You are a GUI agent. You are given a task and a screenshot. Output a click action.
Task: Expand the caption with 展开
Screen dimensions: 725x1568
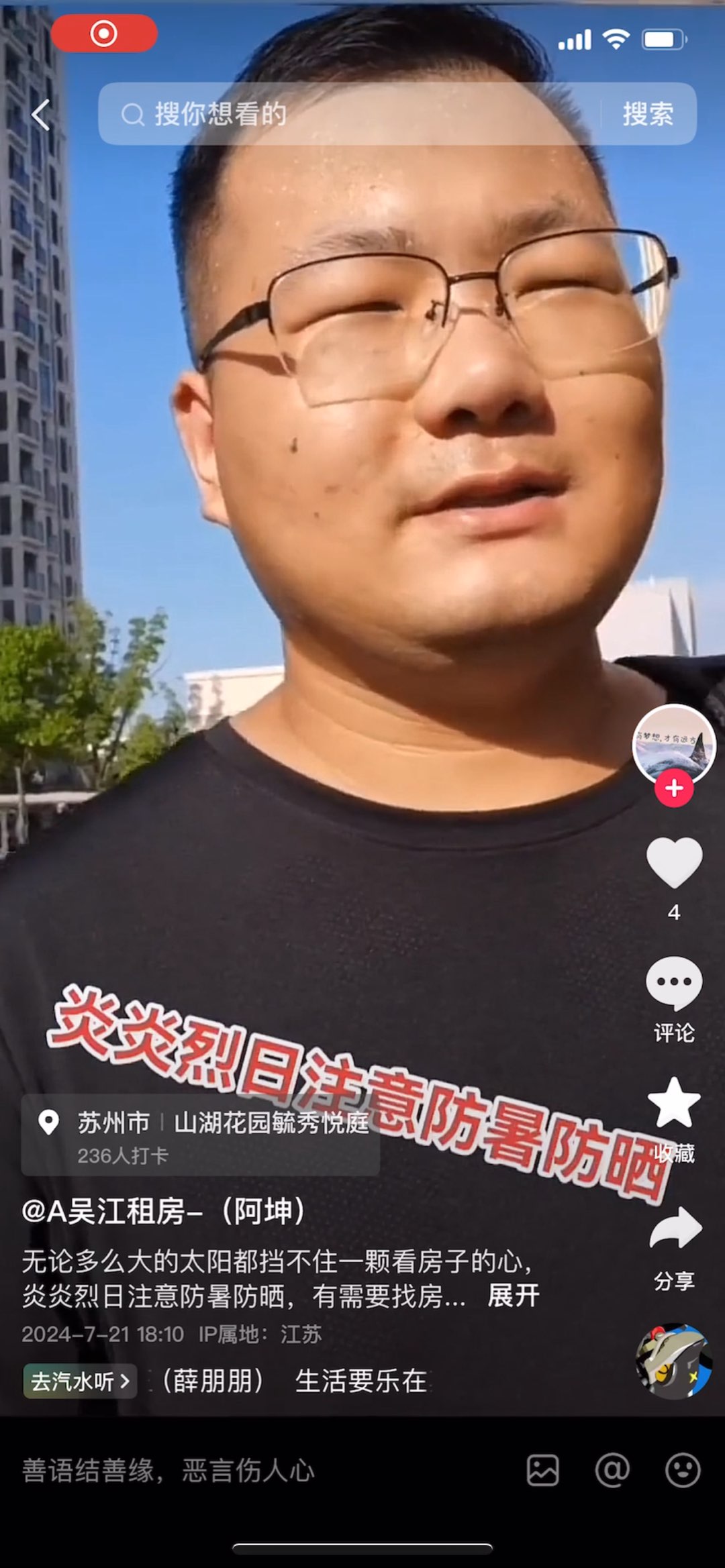point(513,1296)
